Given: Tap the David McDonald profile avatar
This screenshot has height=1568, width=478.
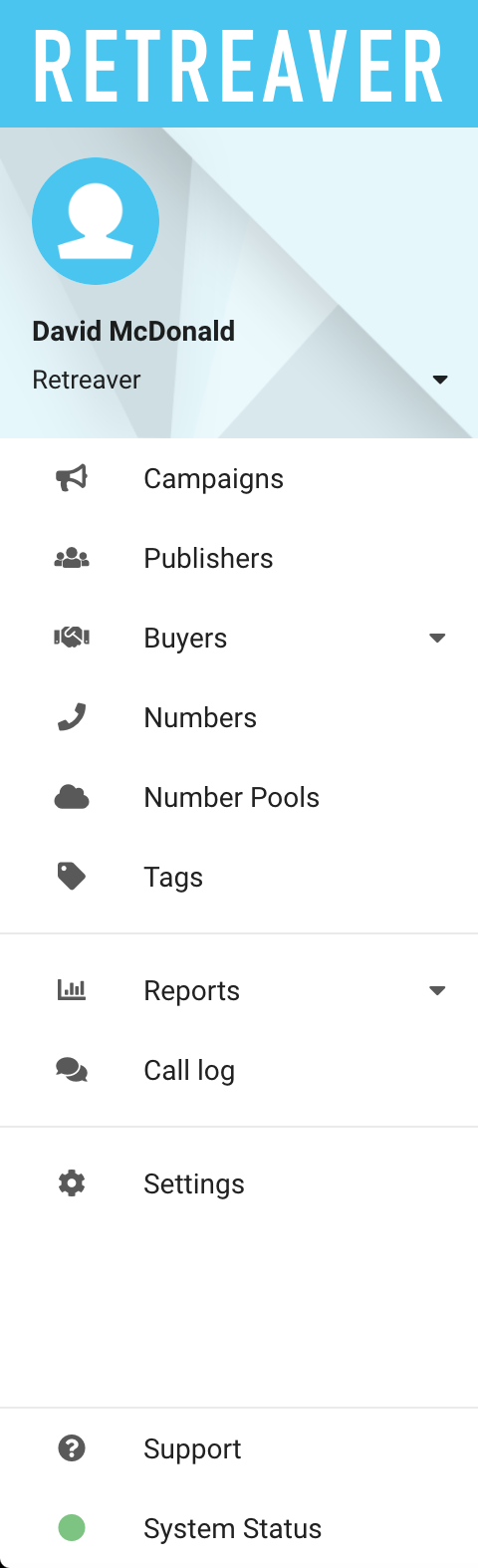Looking at the screenshot, I should click(x=96, y=221).
